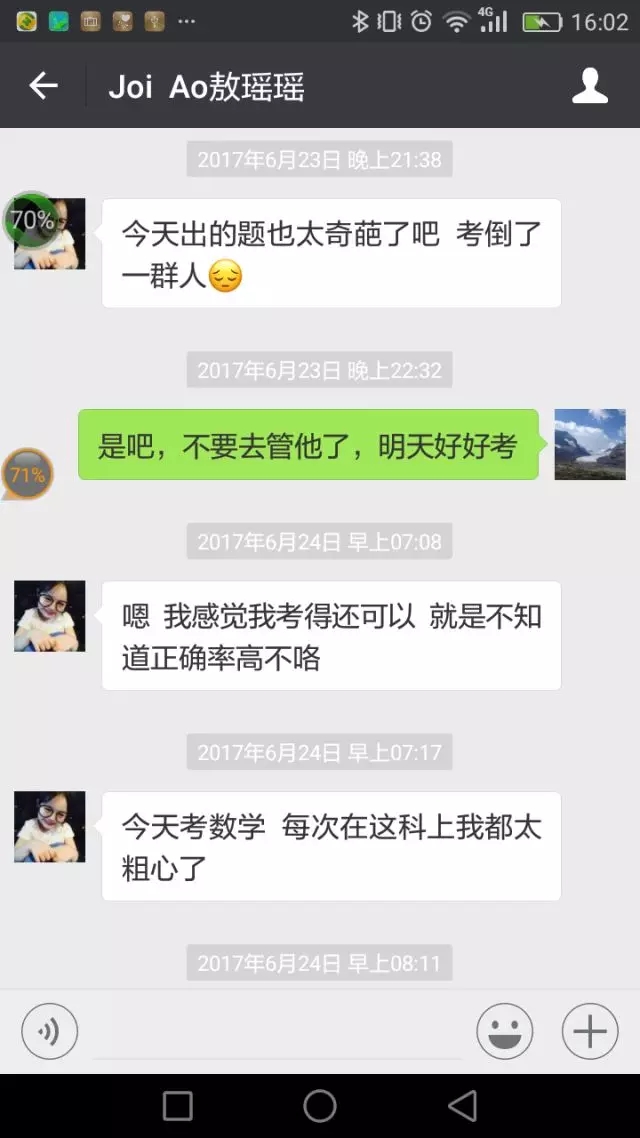Open chat info via the person icon
Screen dimensions: 640x1138
[589, 86]
